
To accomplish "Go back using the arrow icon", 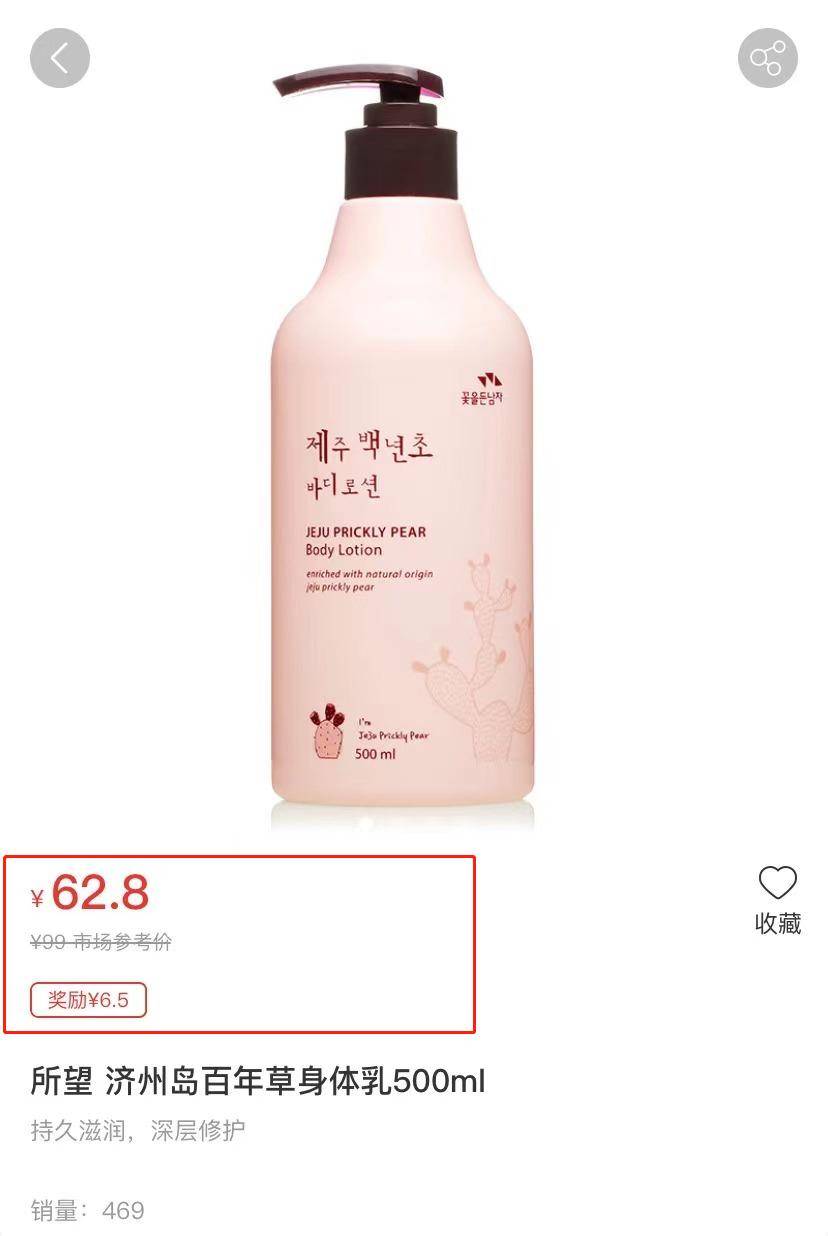I will (60, 58).
